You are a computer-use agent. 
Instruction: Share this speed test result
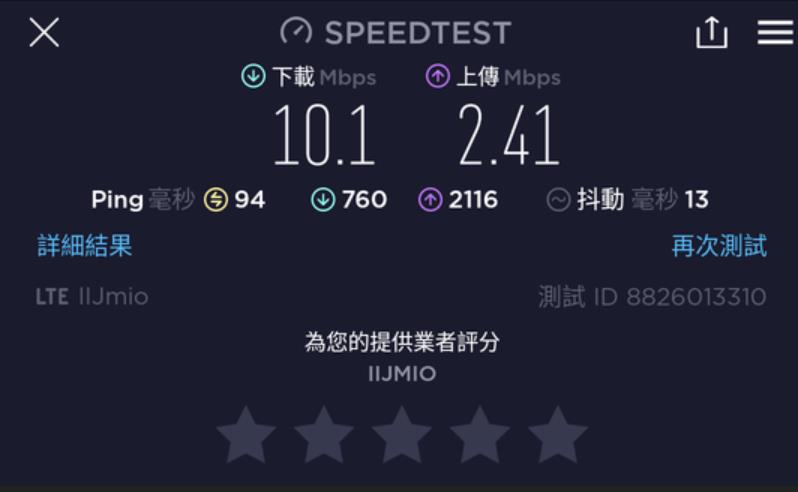pos(711,33)
